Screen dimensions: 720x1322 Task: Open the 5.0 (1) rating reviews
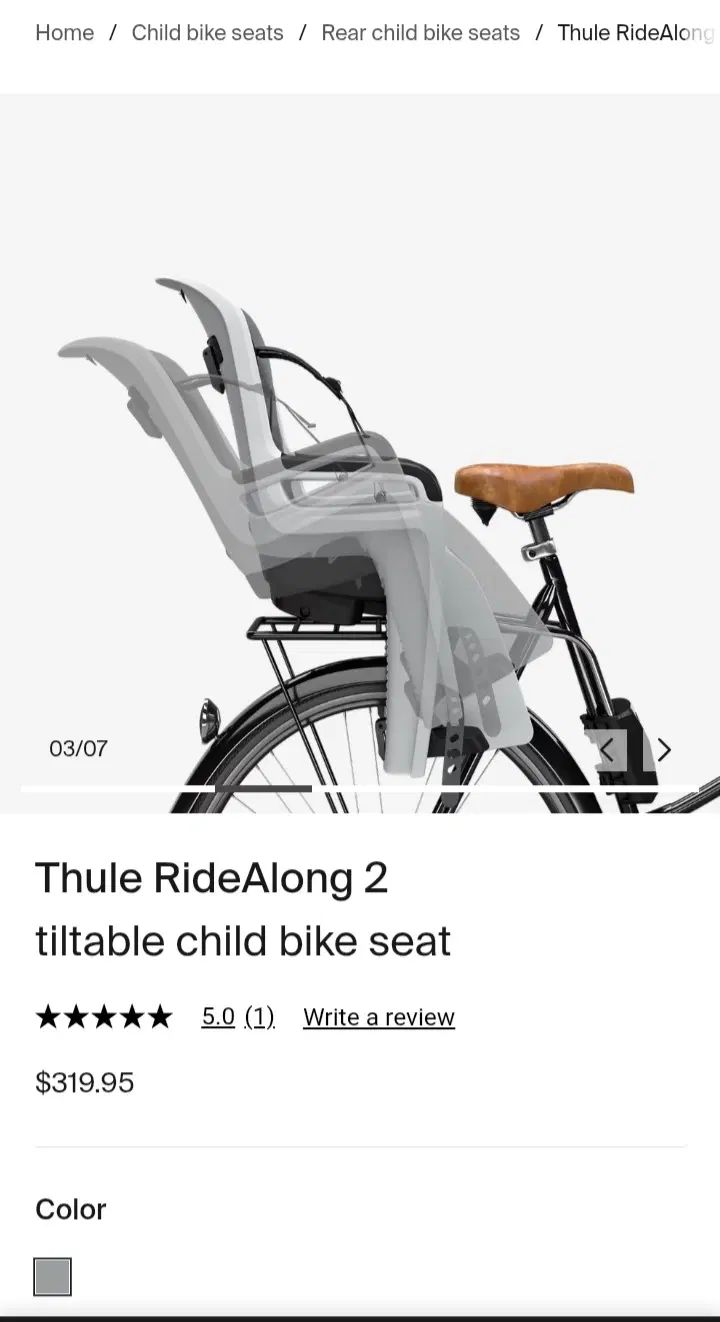[238, 1017]
